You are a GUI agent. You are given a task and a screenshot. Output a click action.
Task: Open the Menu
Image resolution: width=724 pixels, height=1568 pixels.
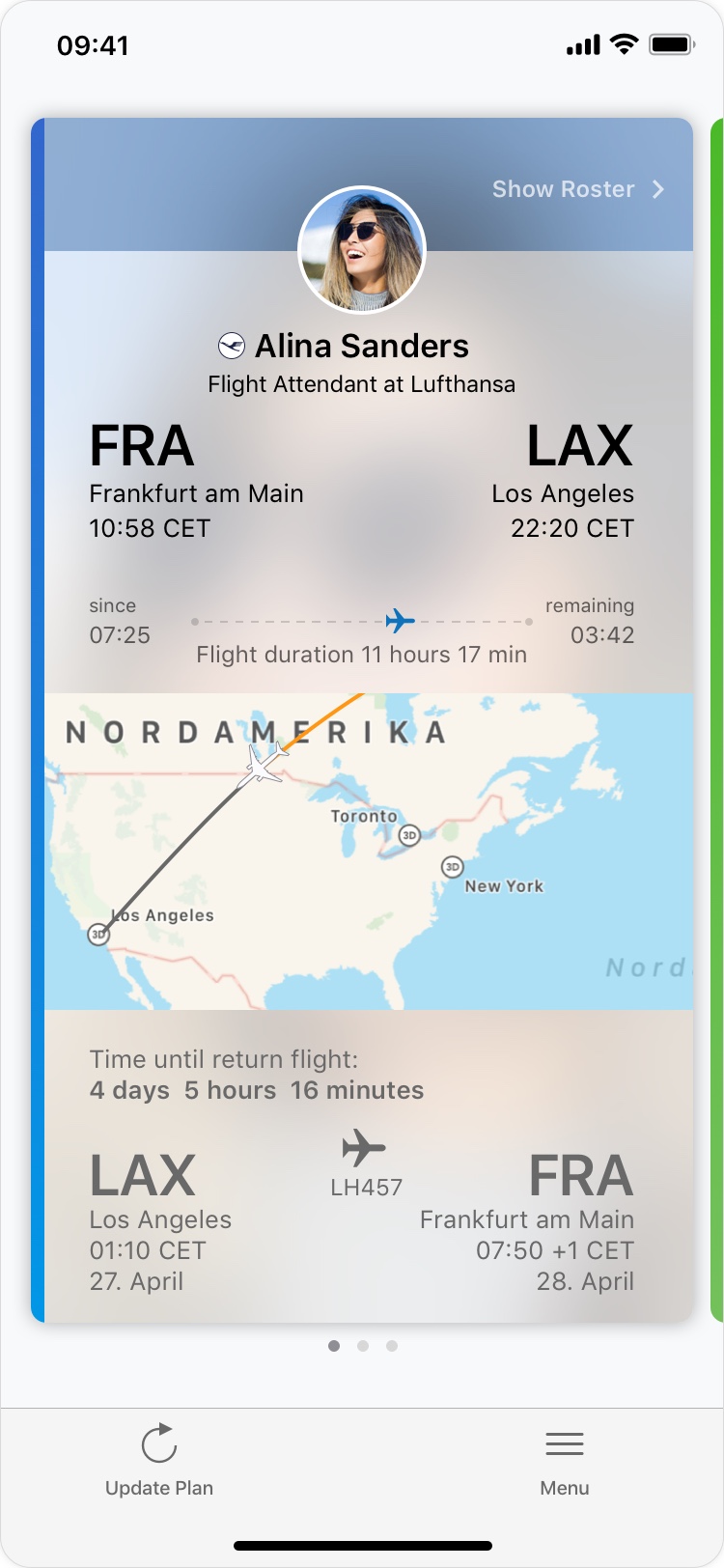point(565,1459)
